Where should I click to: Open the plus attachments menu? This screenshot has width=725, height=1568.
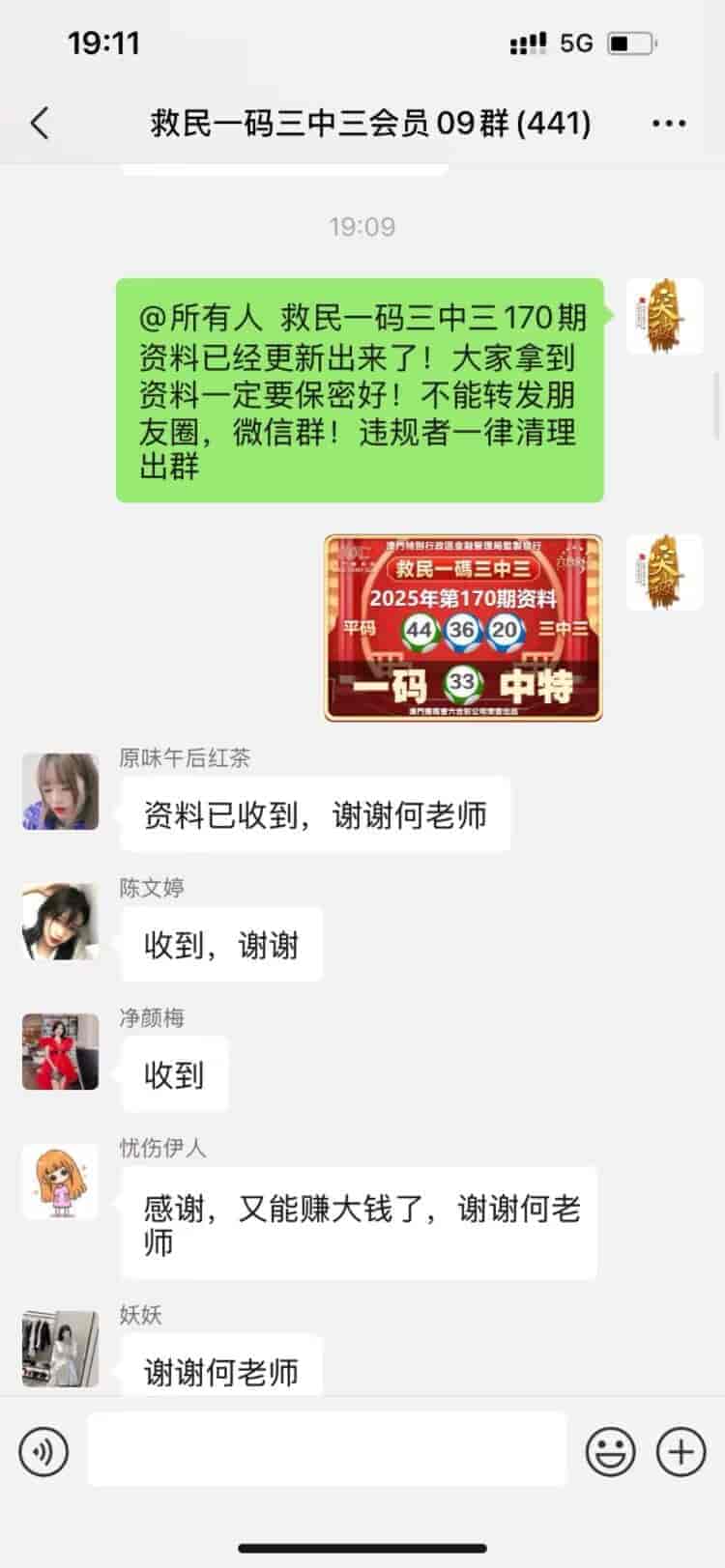click(x=681, y=1451)
